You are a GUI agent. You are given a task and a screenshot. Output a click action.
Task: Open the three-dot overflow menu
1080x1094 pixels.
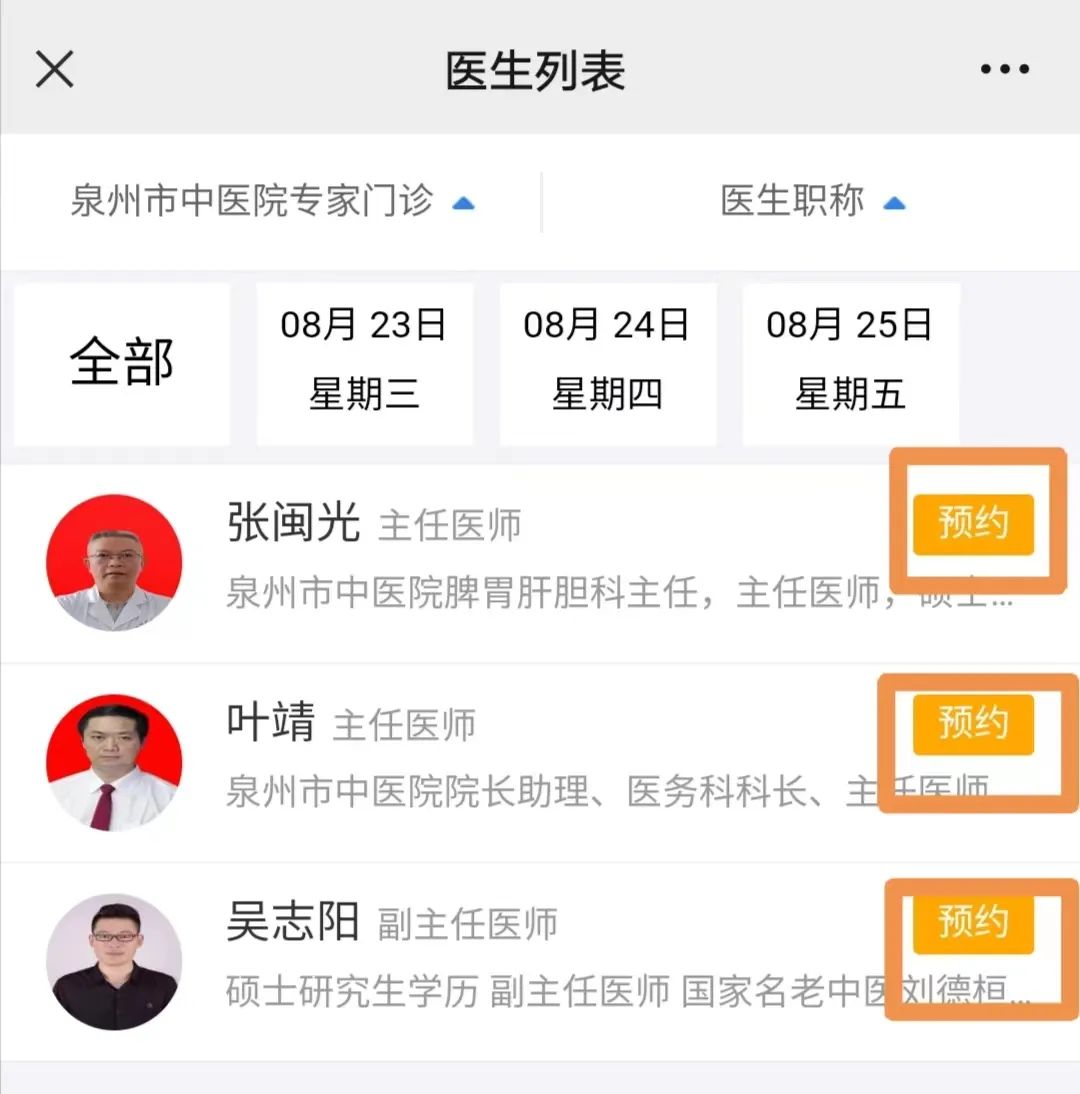1004,70
